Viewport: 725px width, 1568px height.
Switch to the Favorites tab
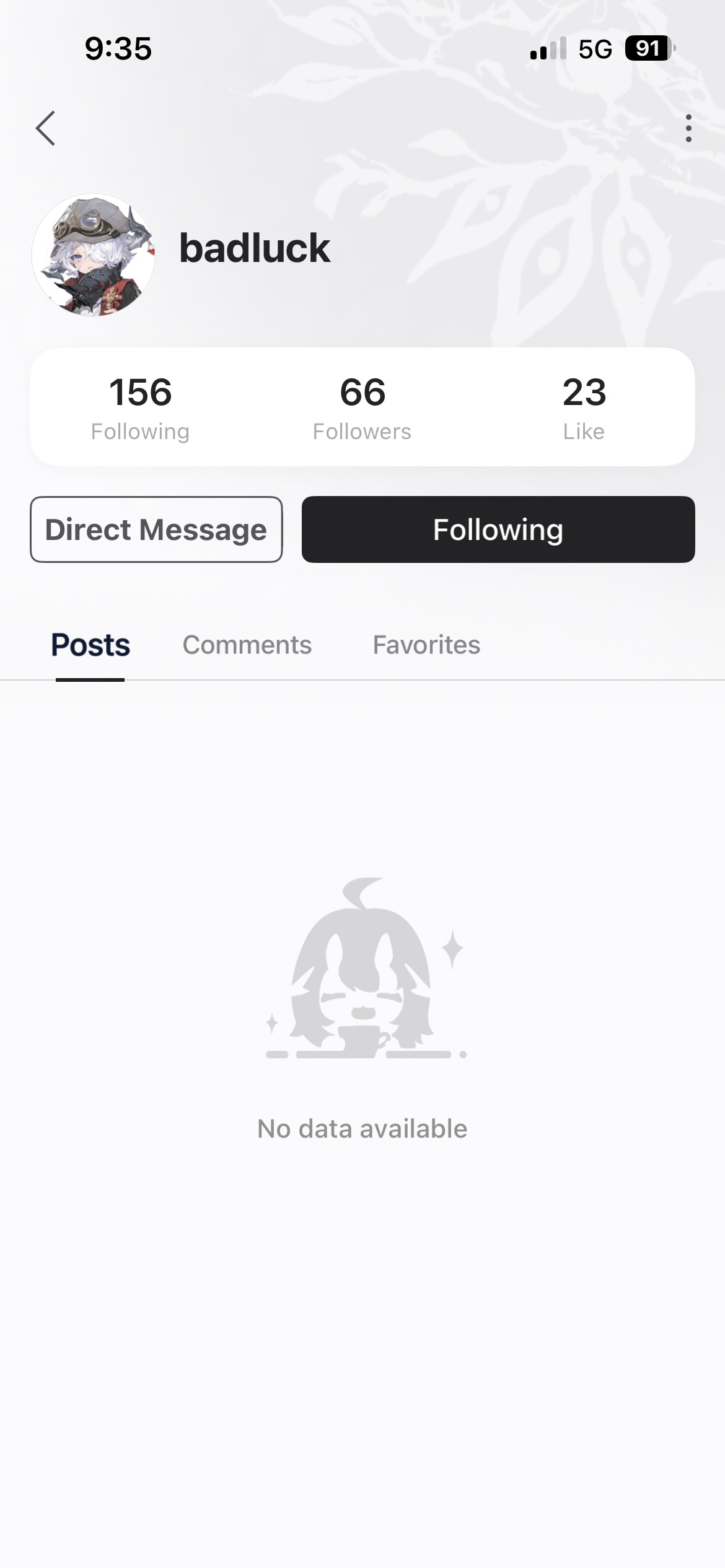[426, 645]
